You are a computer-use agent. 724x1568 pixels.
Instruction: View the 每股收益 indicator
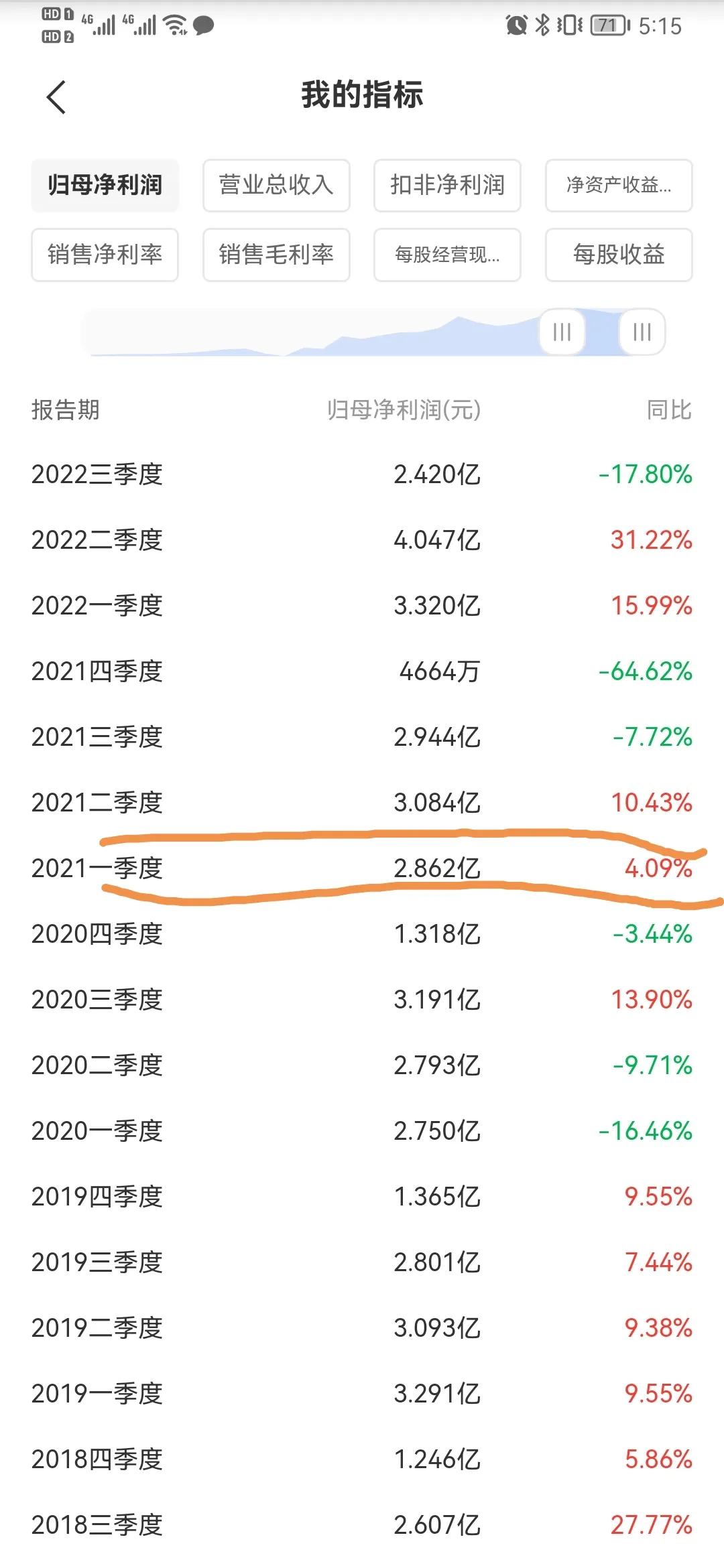click(x=619, y=255)
